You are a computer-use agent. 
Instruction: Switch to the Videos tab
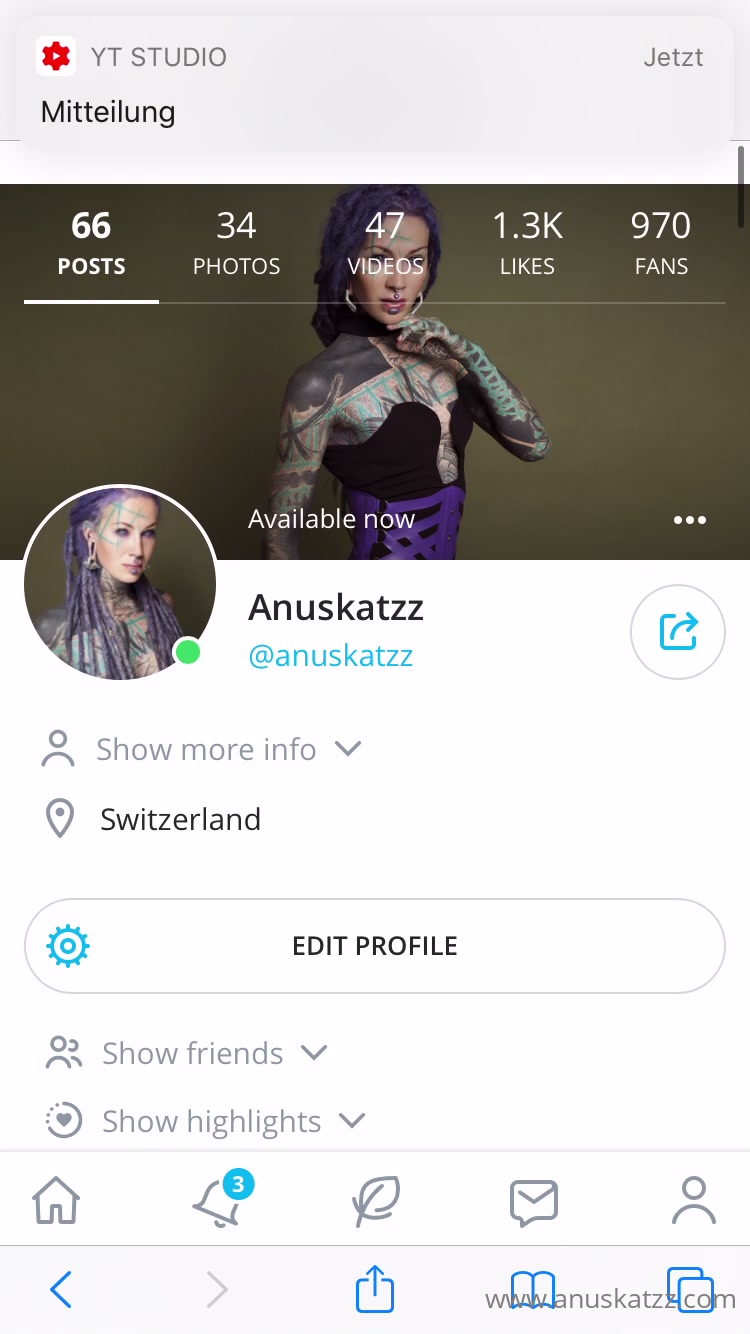point(385,243)
